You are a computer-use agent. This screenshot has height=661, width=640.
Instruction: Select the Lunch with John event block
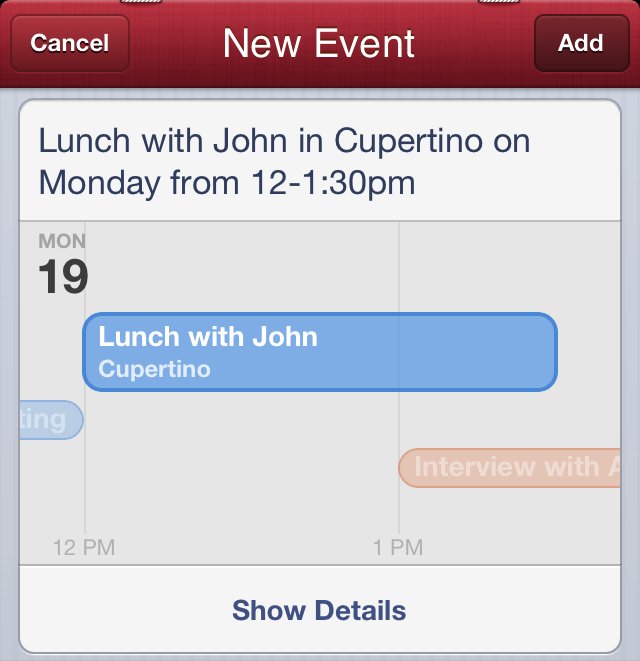[x=319, y=352]
